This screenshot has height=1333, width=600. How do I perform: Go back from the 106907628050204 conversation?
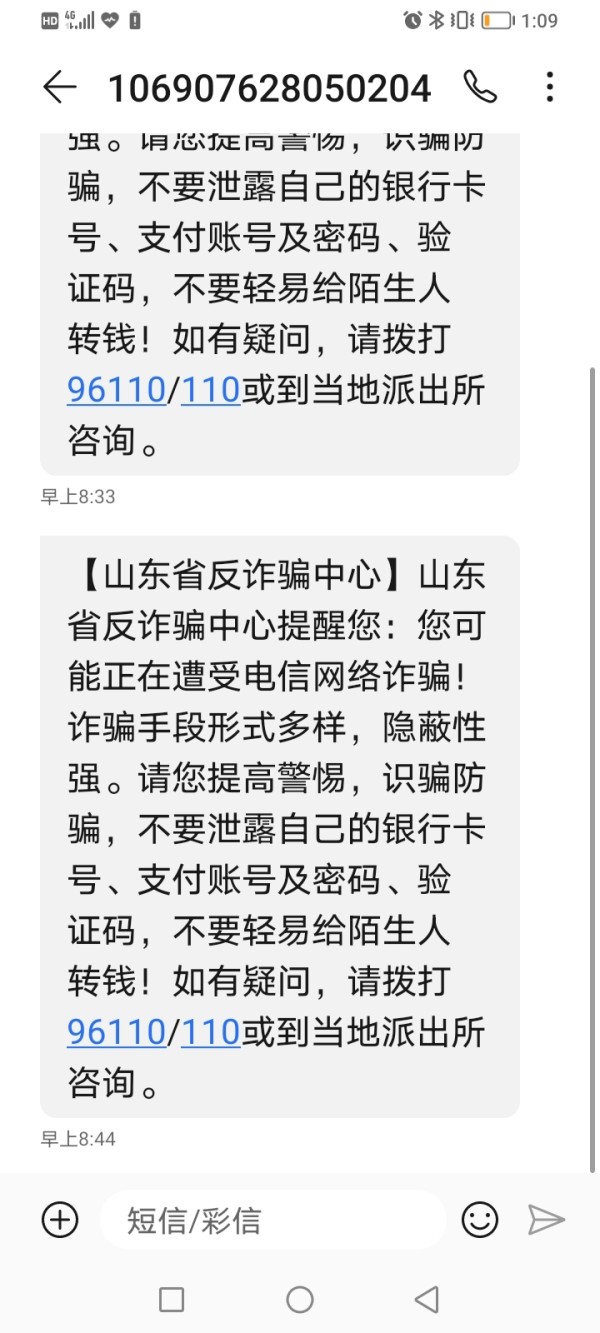pos(60,88)
